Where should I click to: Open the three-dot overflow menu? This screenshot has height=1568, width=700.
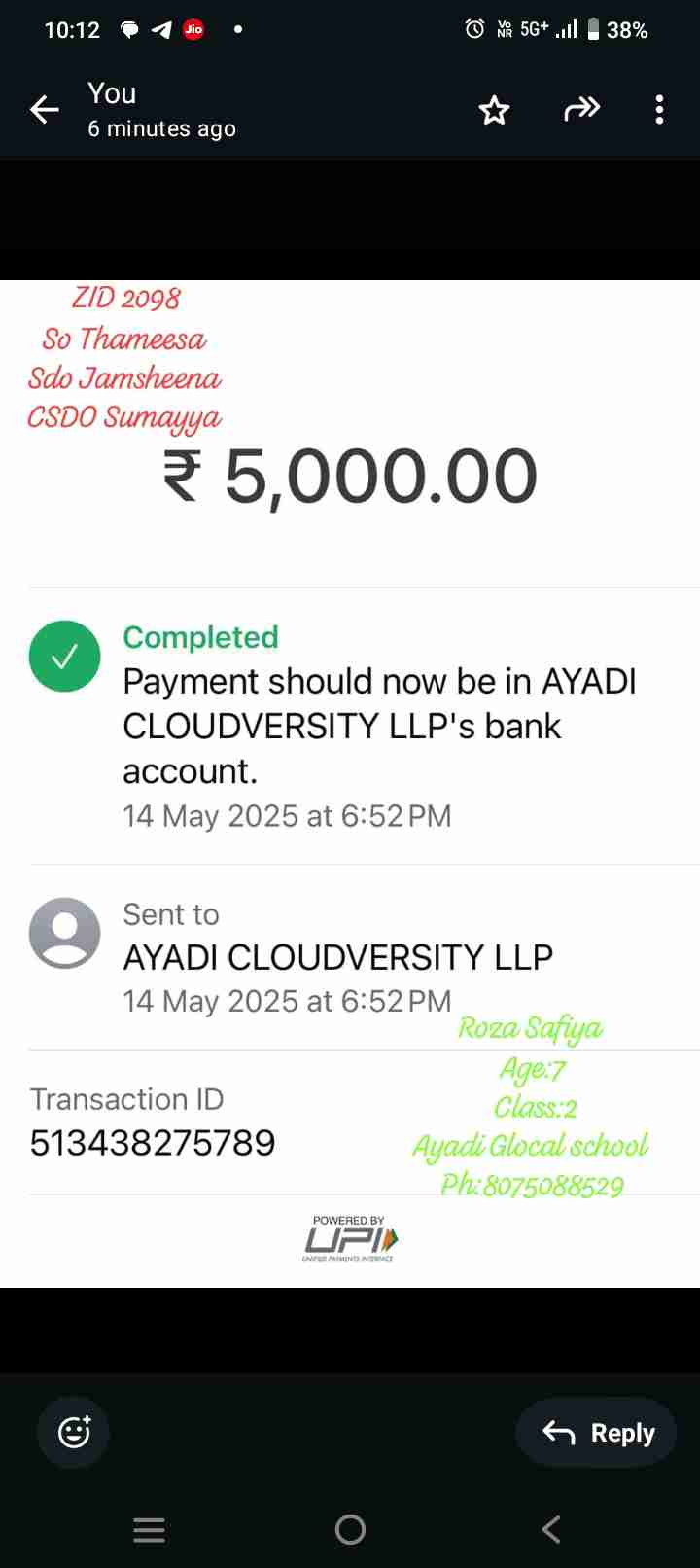[x=659, y=110]
